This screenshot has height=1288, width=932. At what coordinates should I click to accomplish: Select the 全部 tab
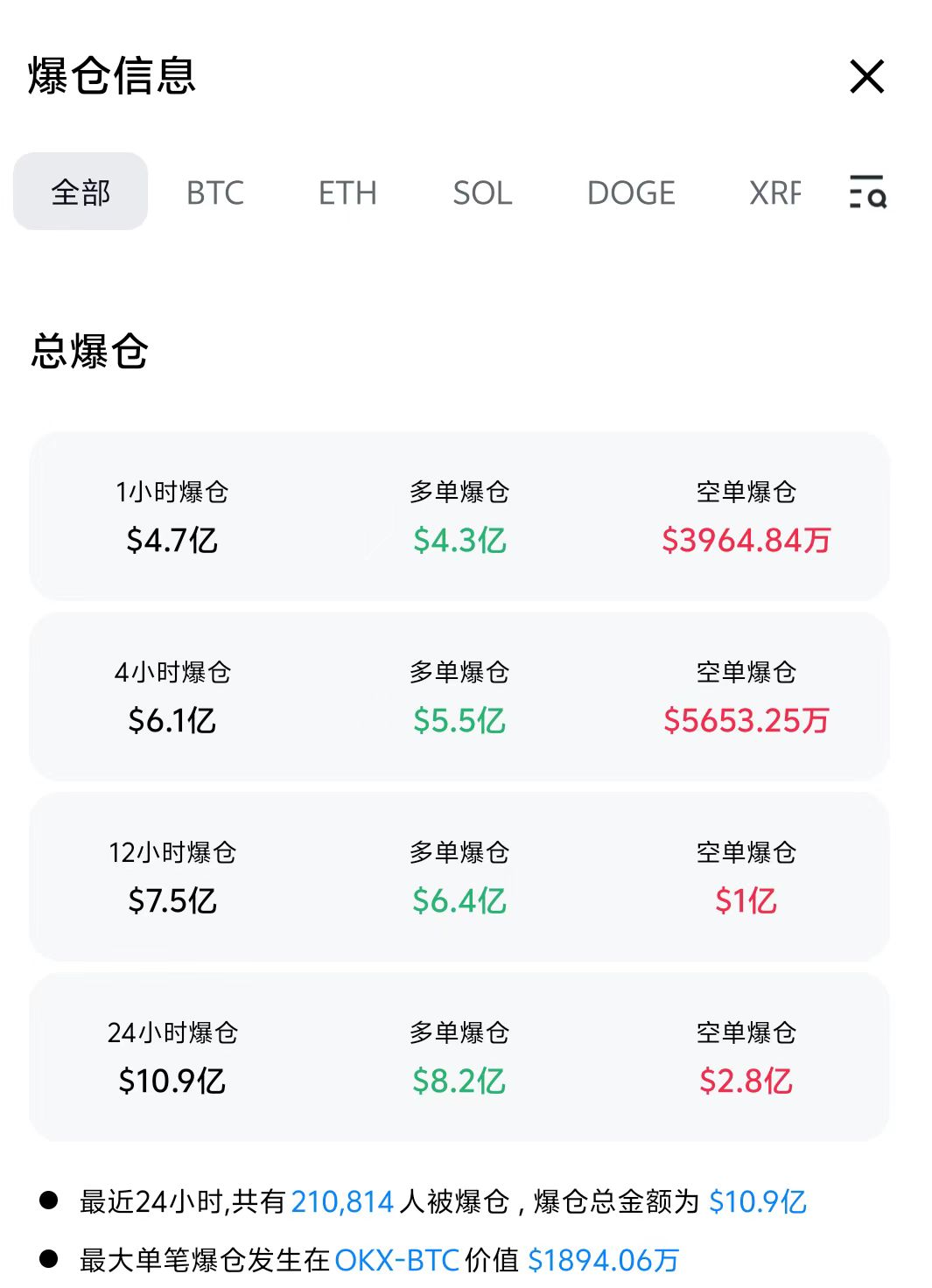coord(81,192)
